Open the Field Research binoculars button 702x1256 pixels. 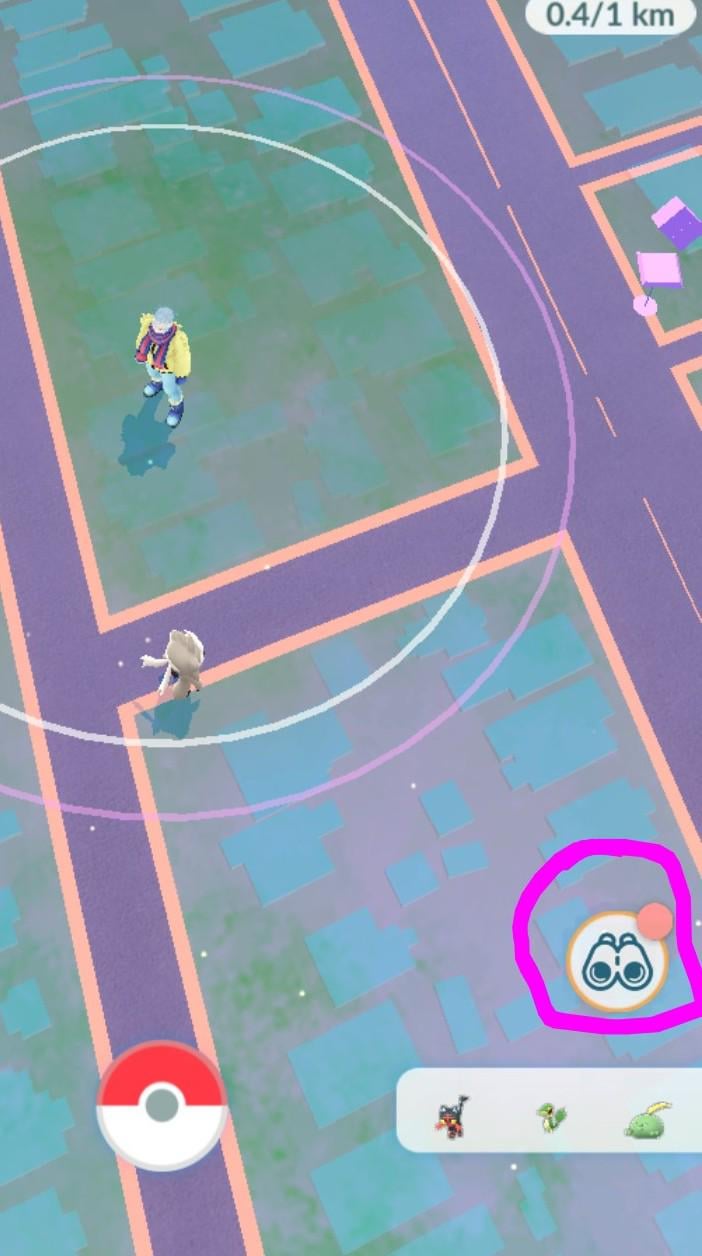click(x=617, y=962)
